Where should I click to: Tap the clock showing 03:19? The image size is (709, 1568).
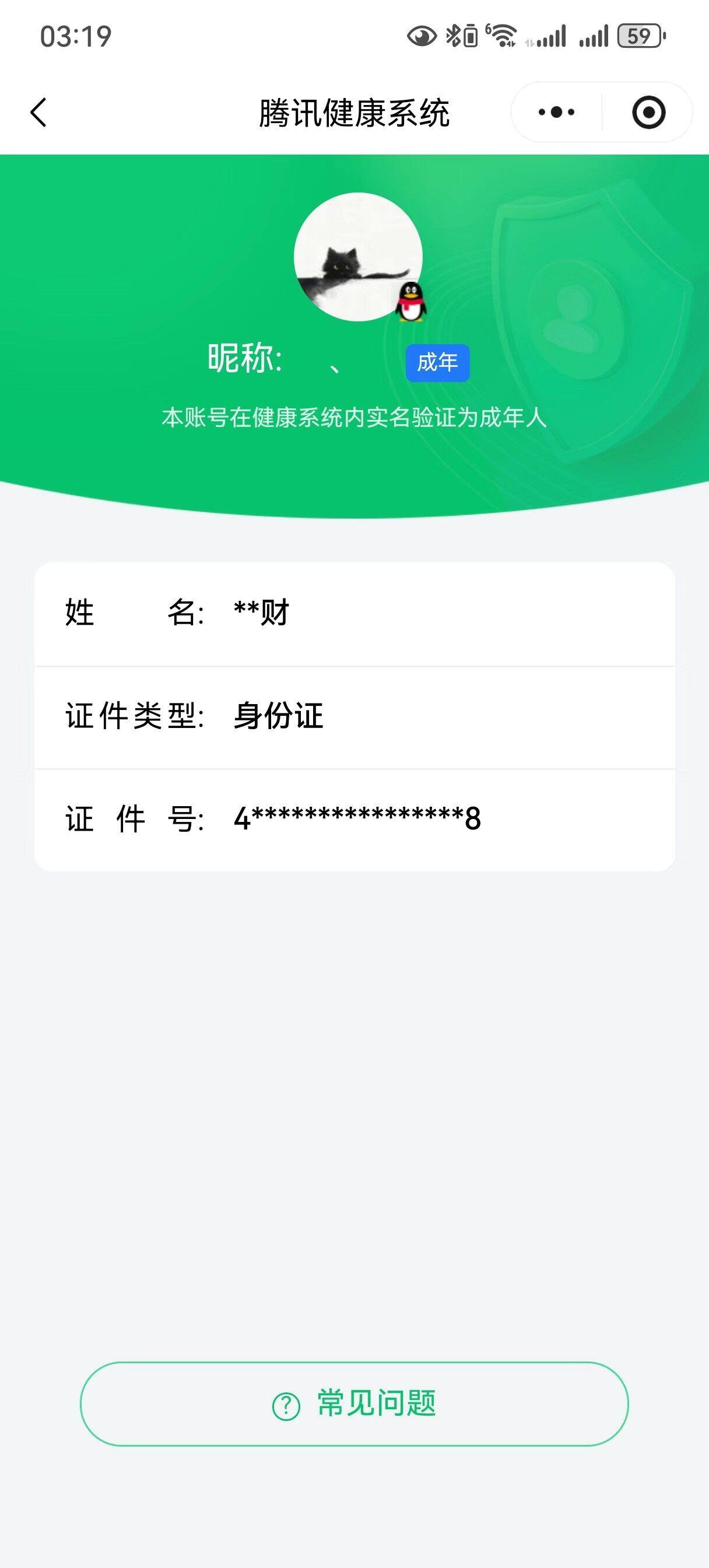click(x=76, y=36)
